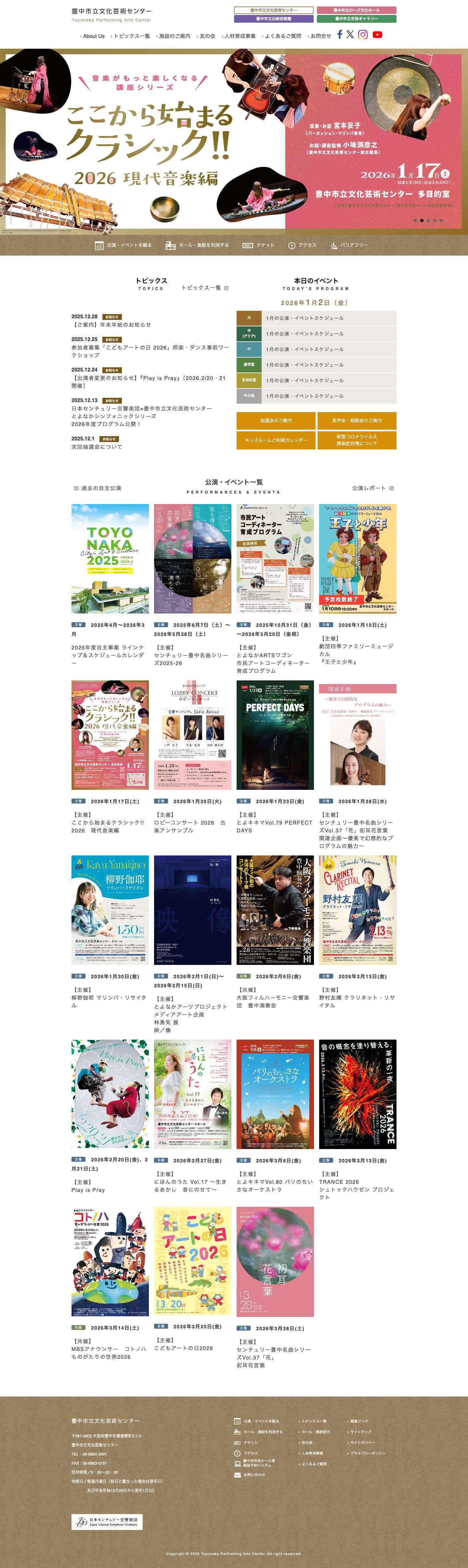View バリアフリー information in the gold bar
468x1568 pixels.
point(349,245)
